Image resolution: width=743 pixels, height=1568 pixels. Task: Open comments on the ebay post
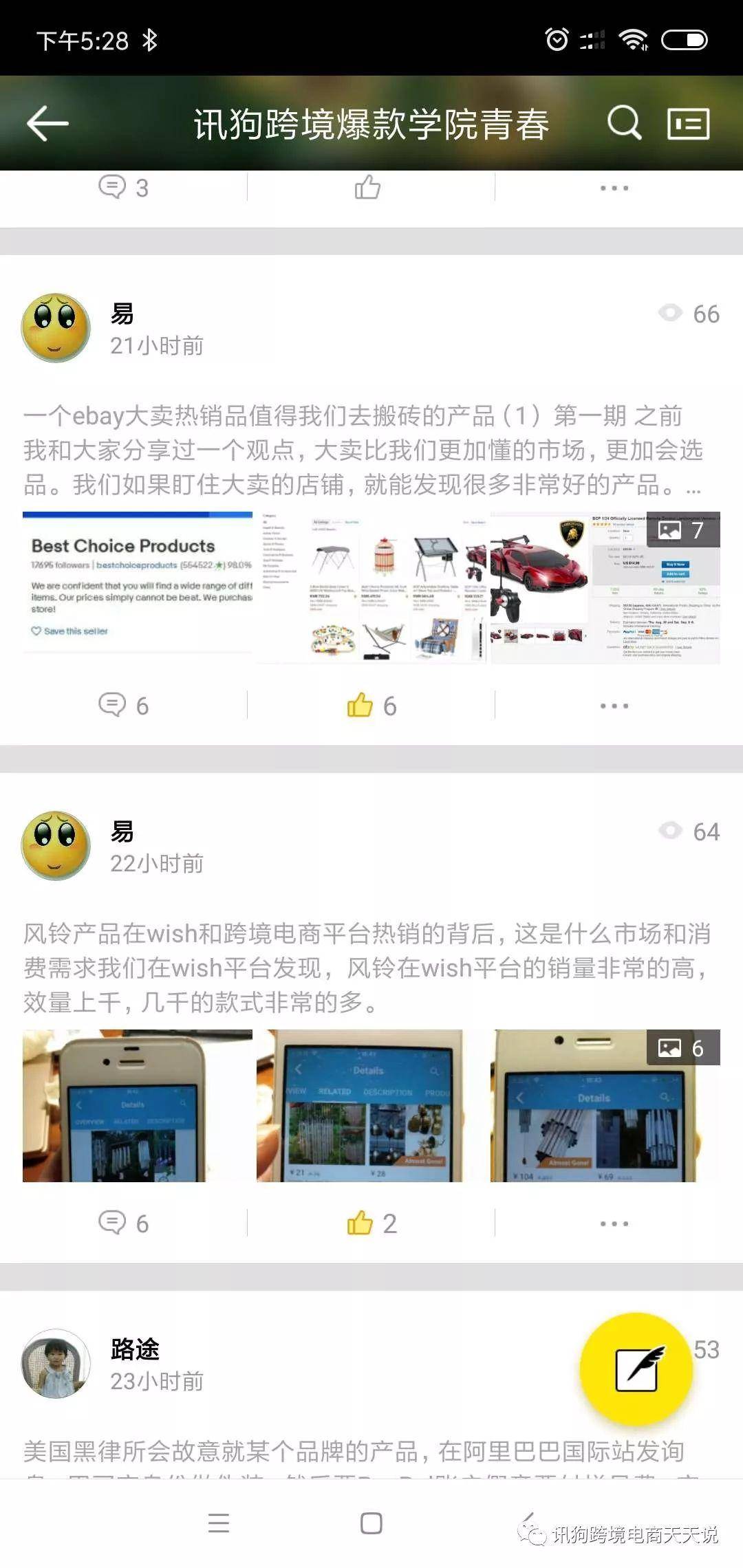tap(124, 706)
